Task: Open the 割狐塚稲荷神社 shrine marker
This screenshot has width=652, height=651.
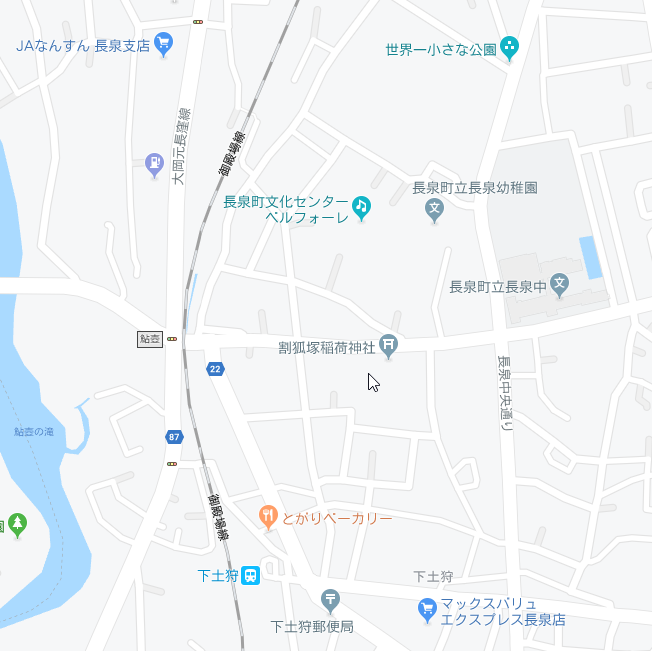Action: (x=389, y=346)
